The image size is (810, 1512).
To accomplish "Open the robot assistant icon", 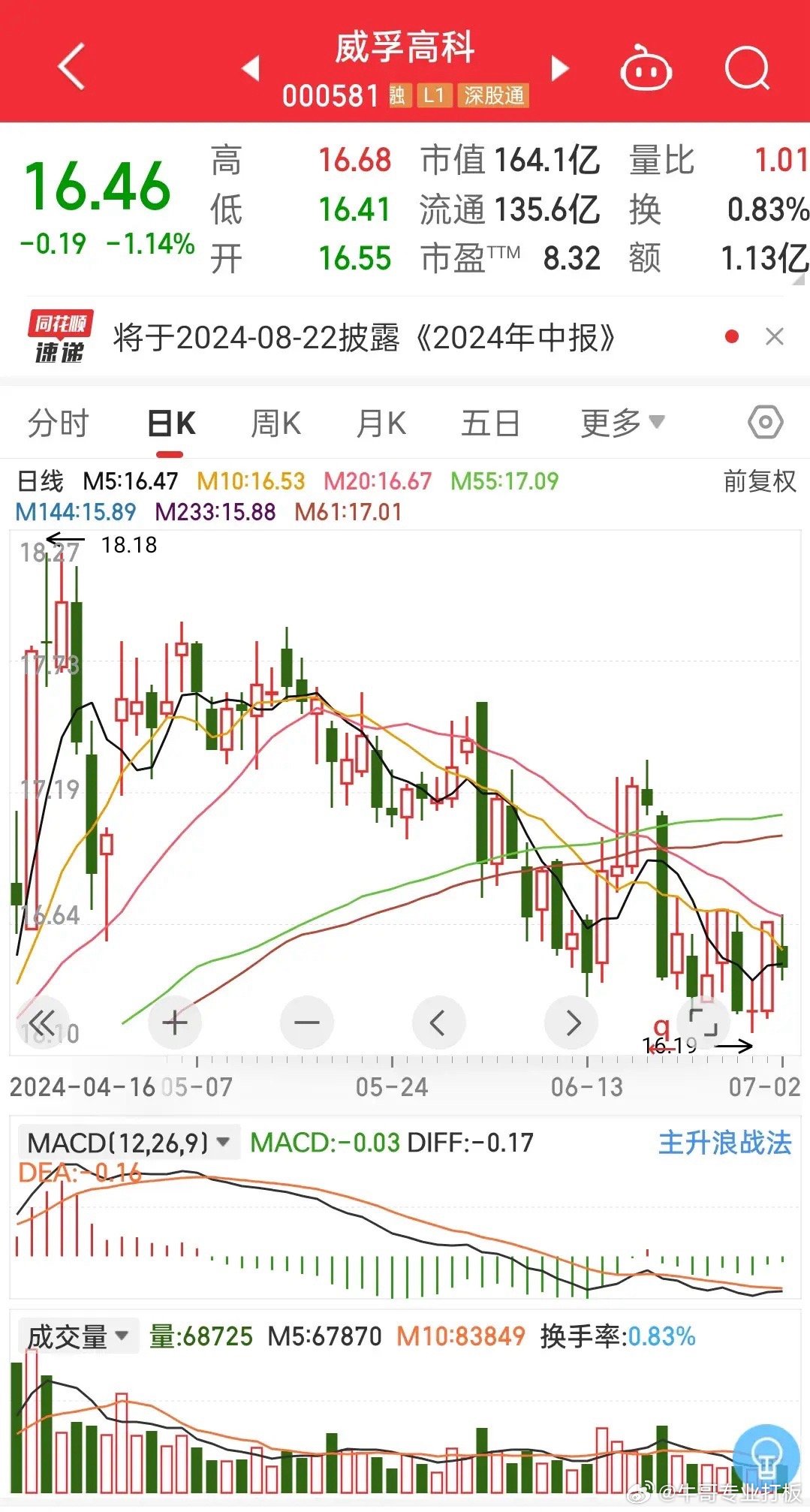I will tap(645, 69).
